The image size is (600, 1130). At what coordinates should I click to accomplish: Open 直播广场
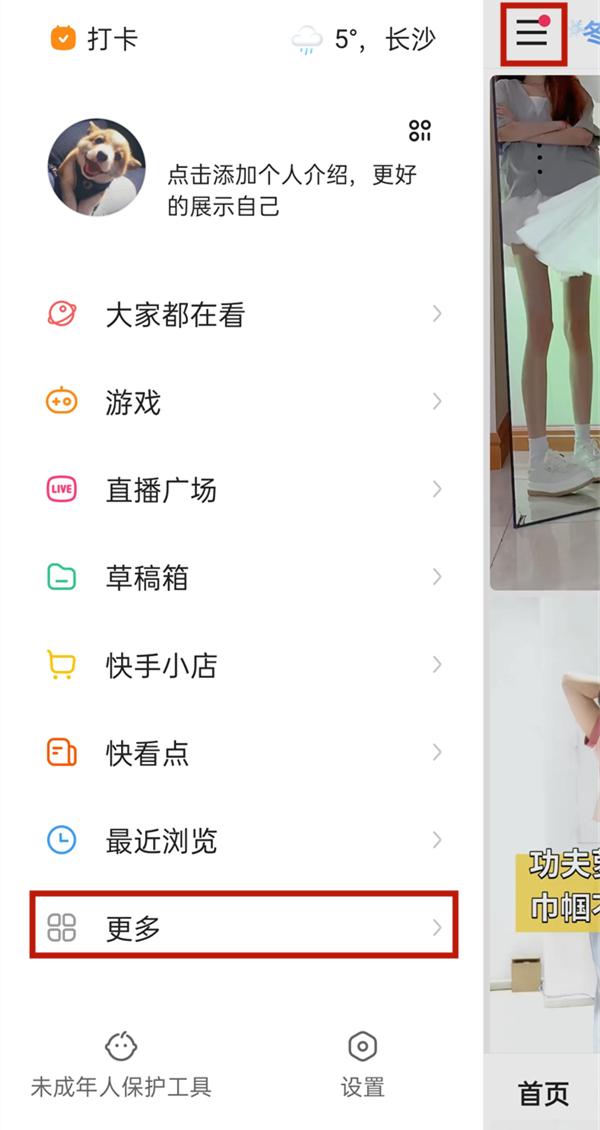click(244, 490)
